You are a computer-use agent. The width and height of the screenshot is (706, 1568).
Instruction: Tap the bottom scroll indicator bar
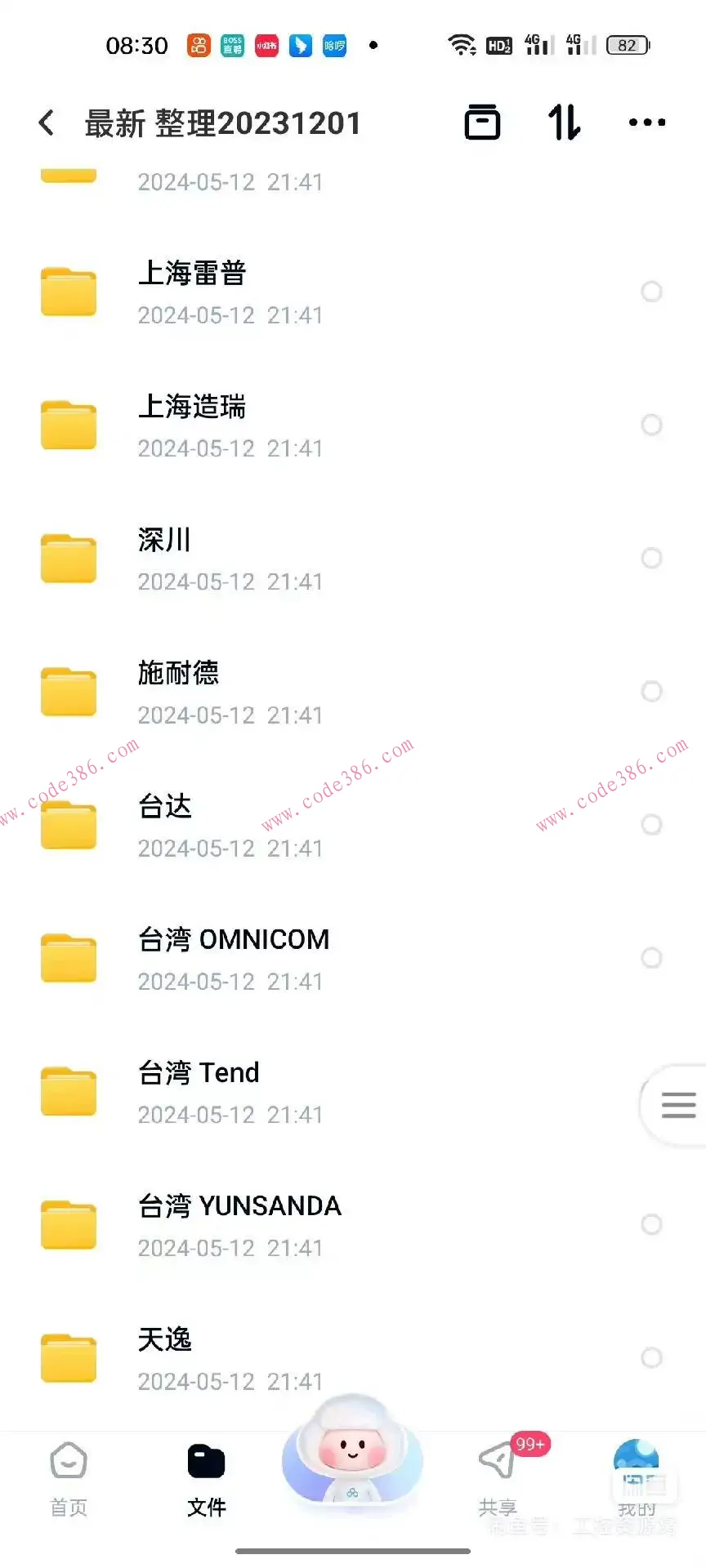click(x=353, y=1550)
